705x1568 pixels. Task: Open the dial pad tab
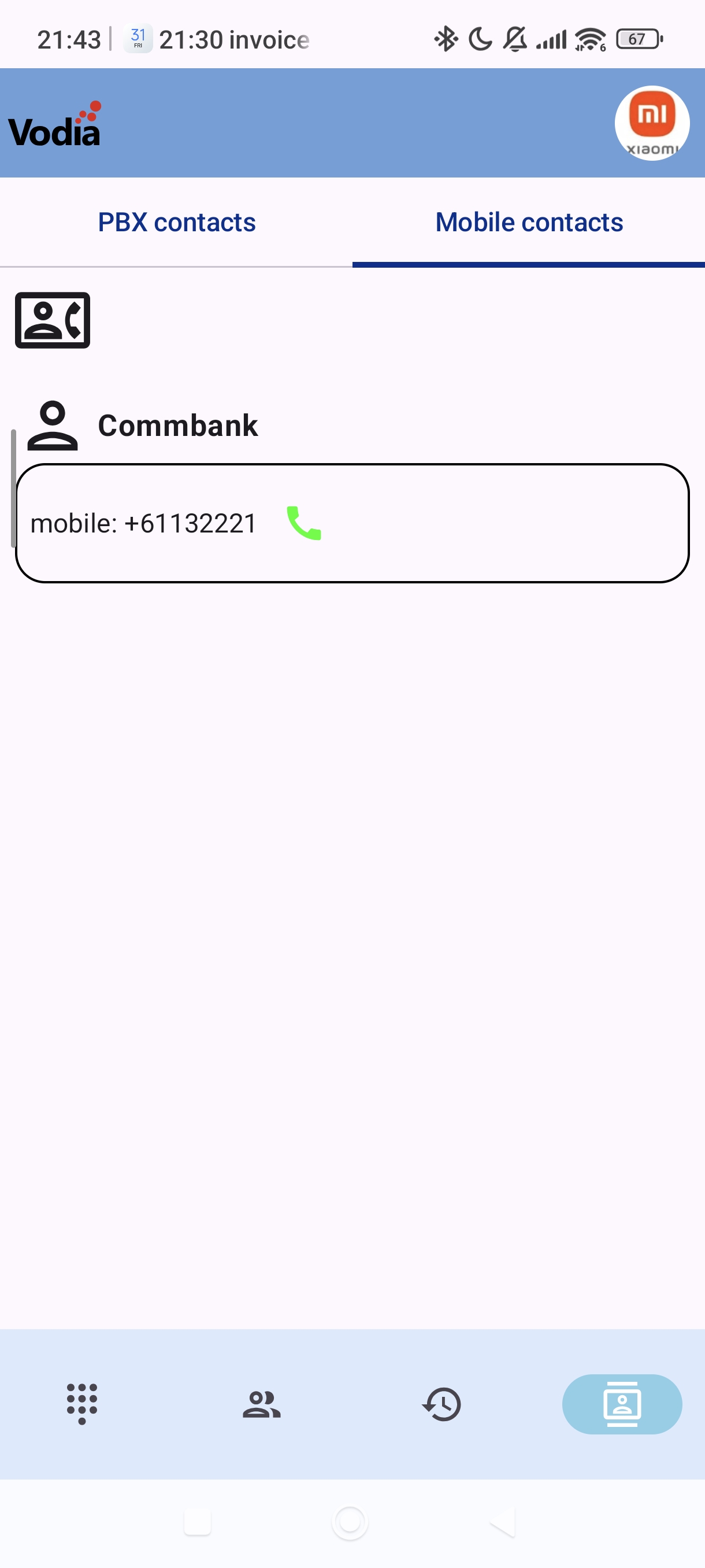(82, 1404)
